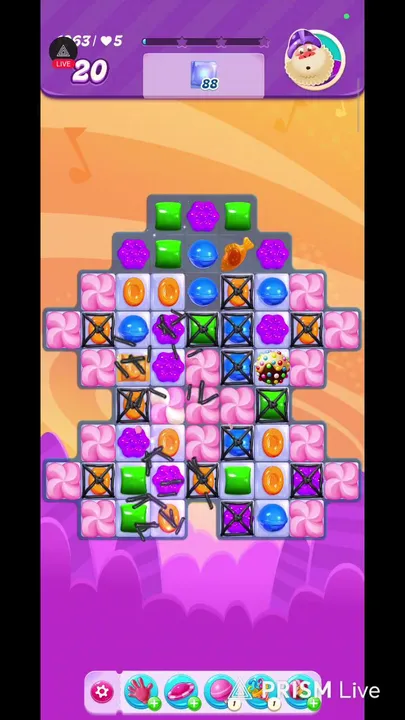The height and width of the screenshot is (720, 405).
Task: Tap the purple candy in the top row
Action: coord(203,216)
